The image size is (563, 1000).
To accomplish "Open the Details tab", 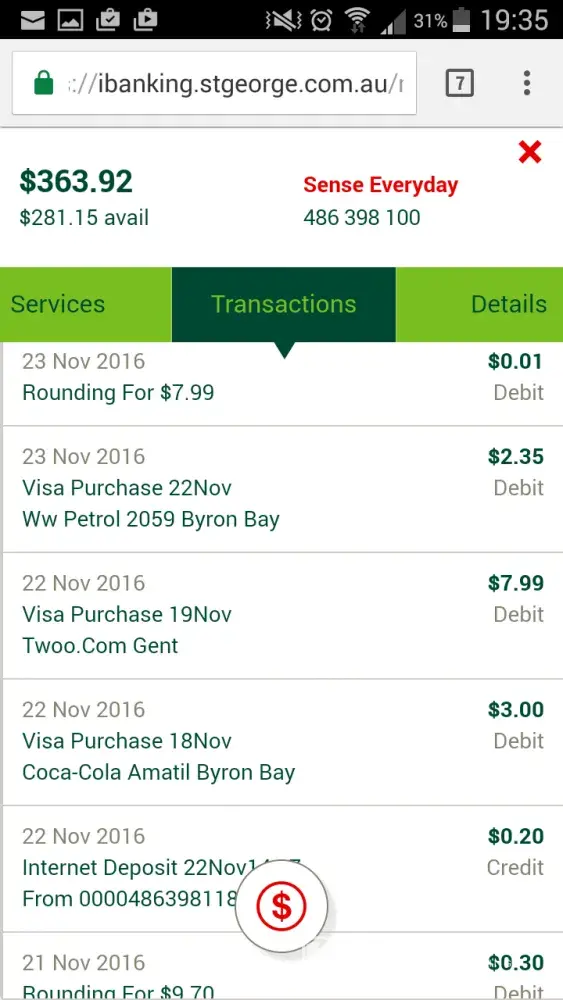I will (479, 304).
